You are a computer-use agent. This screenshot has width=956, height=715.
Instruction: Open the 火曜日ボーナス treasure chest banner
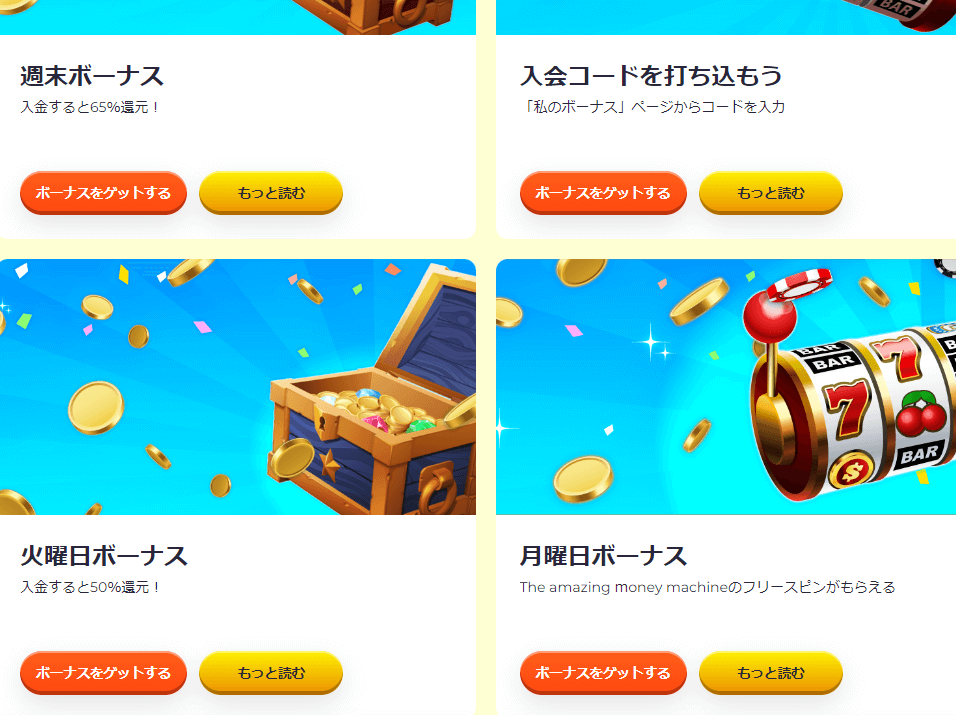coord(237,387)
